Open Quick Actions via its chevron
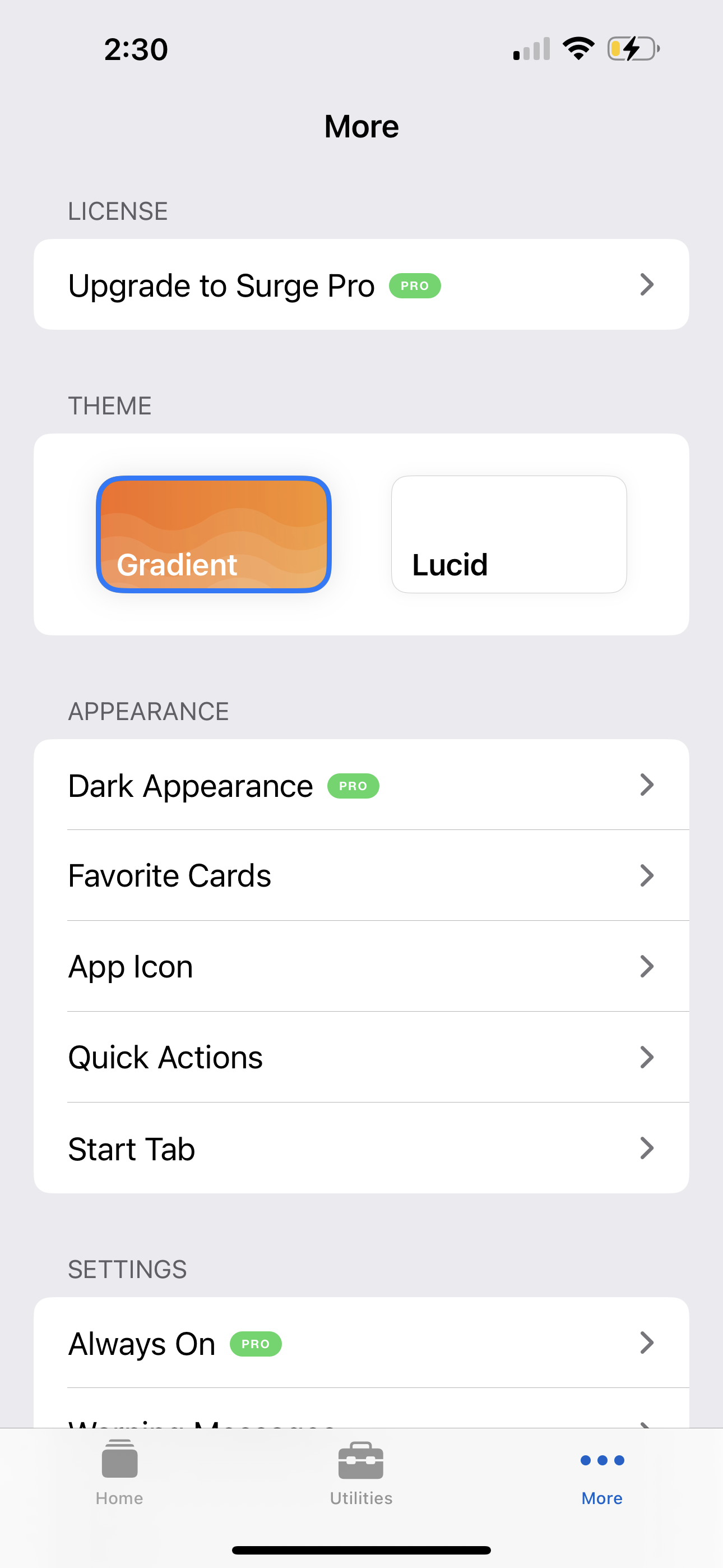723x1568 pixels. pos(647,1057)
